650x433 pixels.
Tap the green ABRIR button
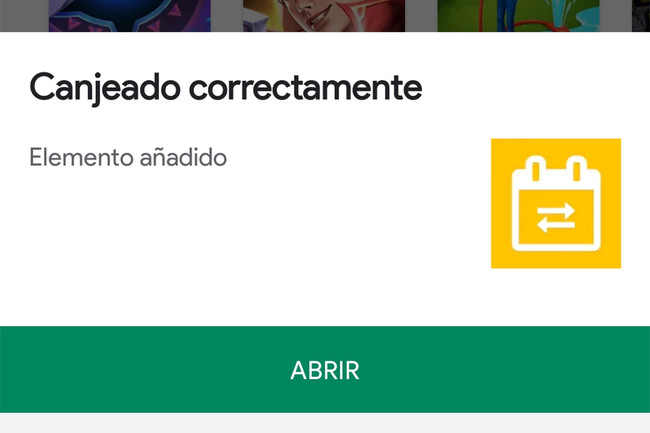(x=325, y=370)
